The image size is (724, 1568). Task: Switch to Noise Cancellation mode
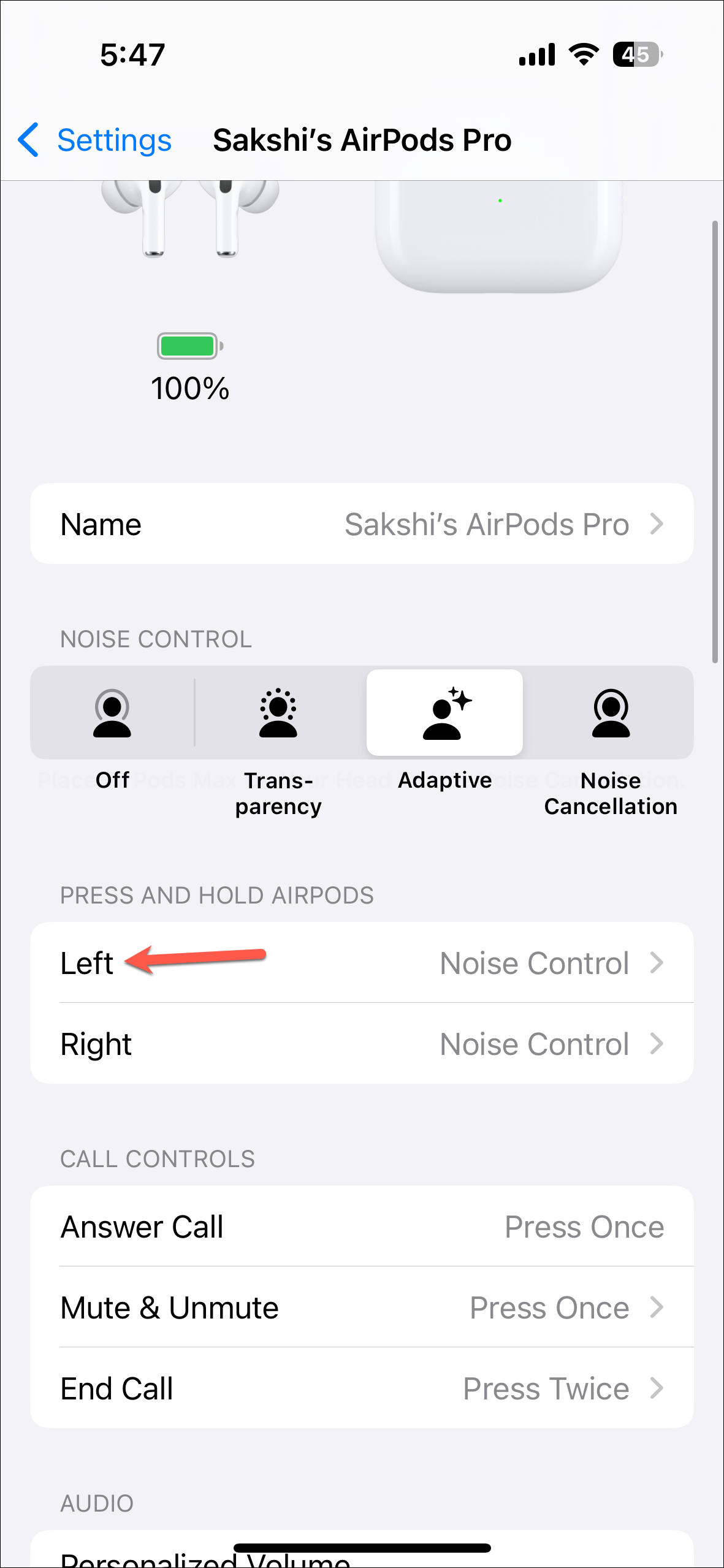tap(611, 714)
